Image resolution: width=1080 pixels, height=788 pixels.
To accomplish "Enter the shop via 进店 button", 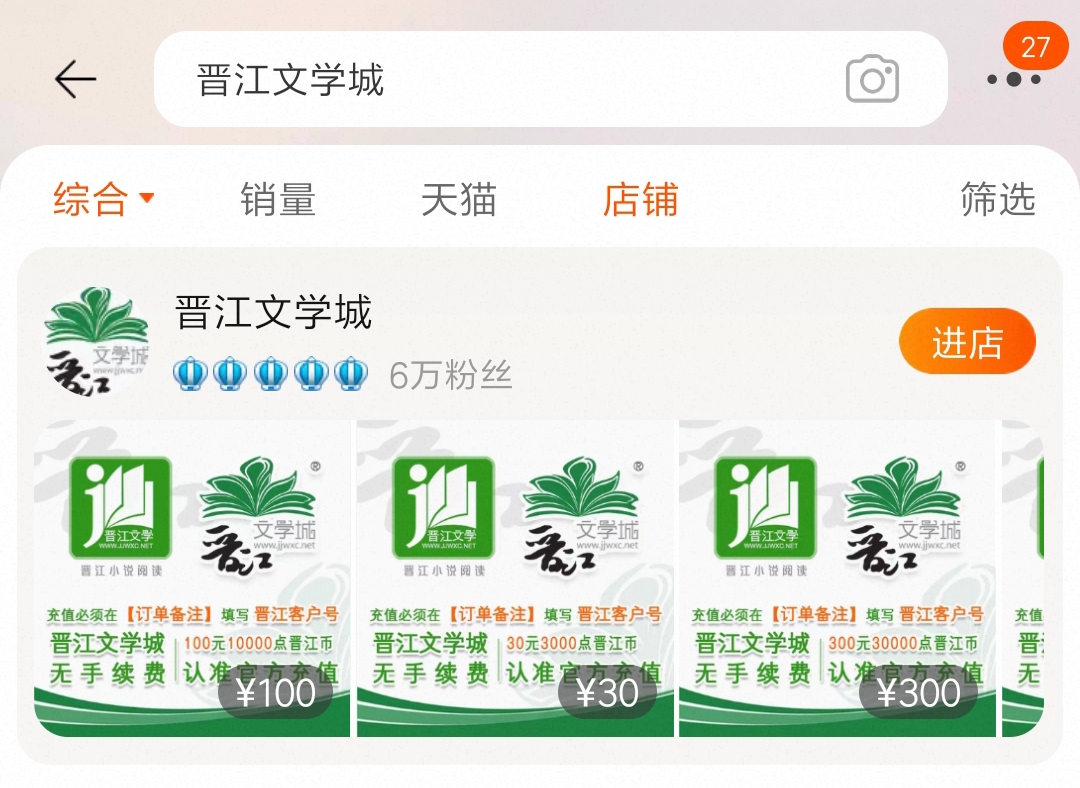I will [x=966, y=342].
